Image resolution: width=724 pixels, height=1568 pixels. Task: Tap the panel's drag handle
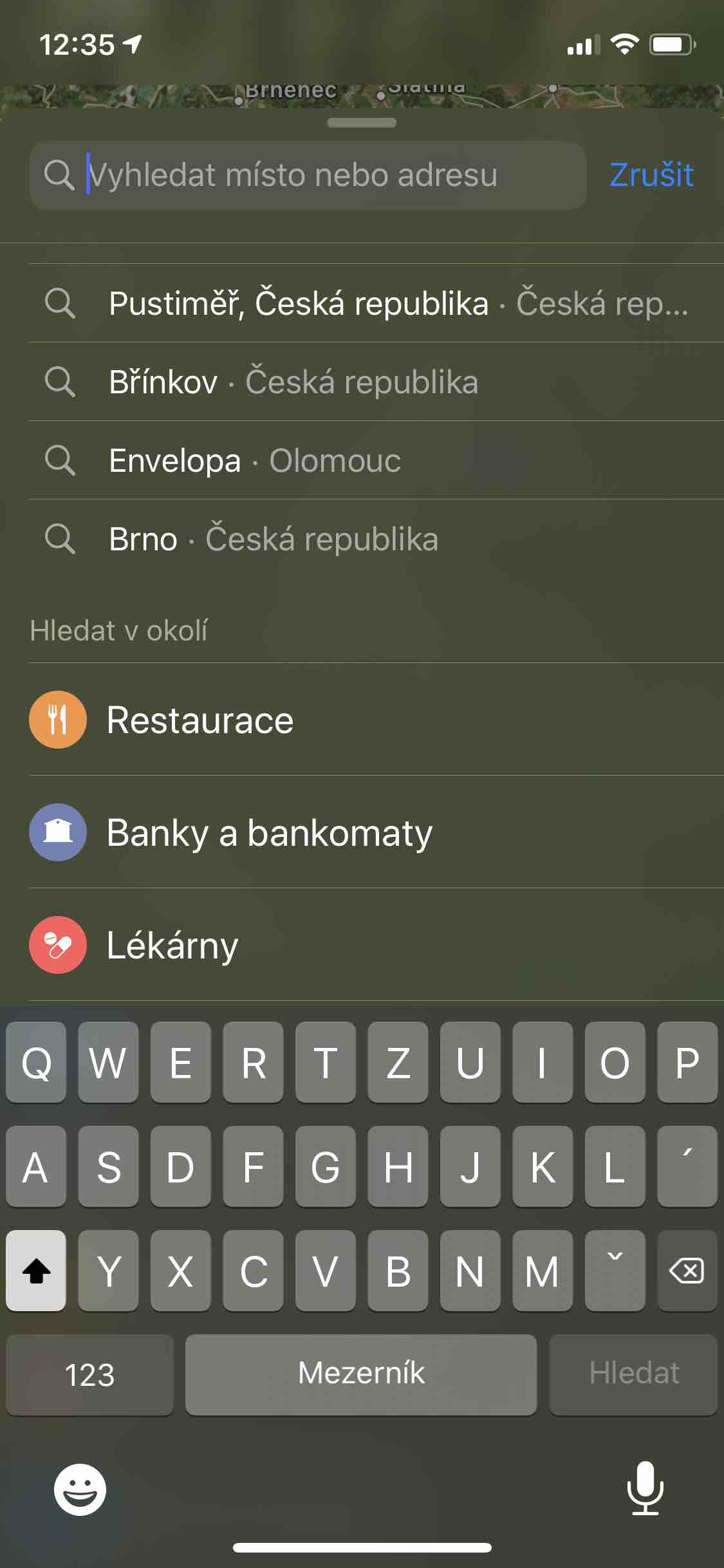click(x=362, y=122)
